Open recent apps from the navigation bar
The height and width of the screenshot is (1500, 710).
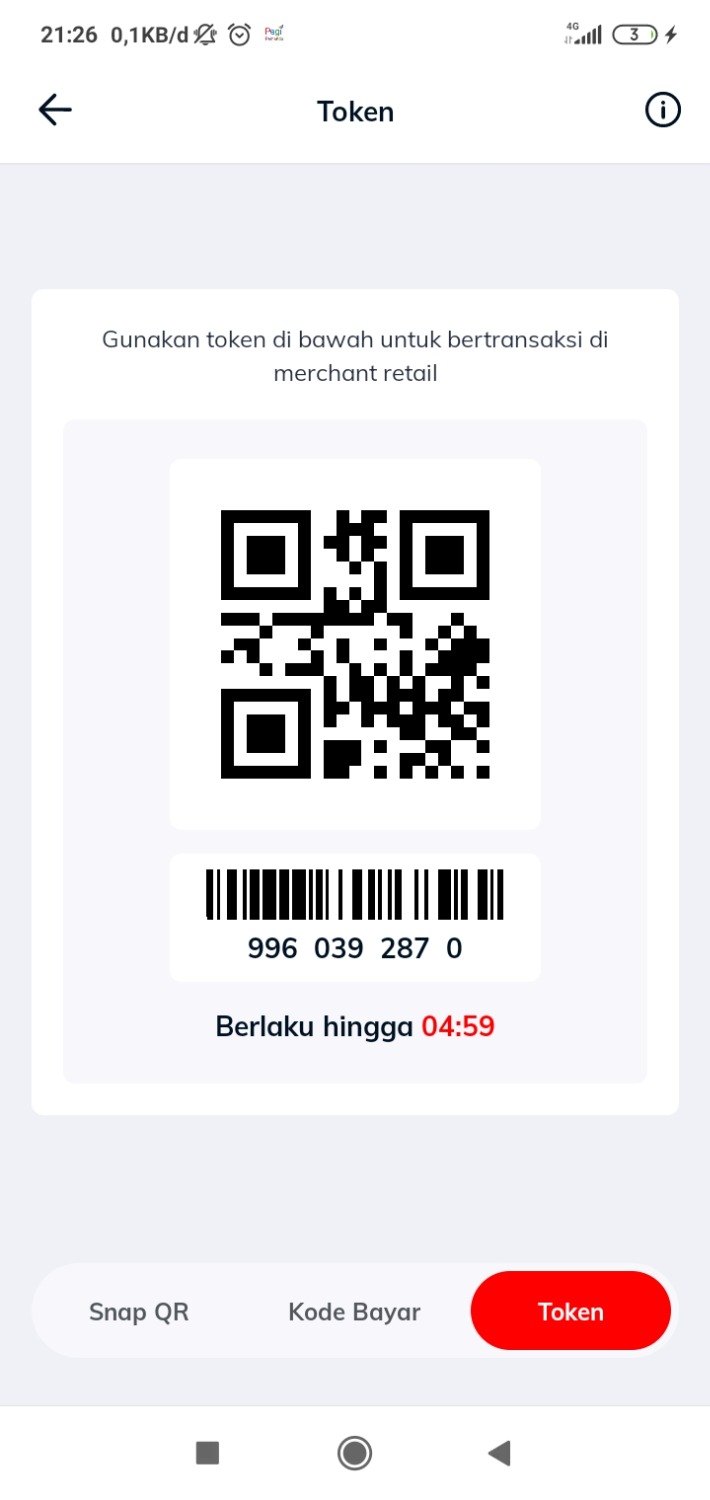207,1452
